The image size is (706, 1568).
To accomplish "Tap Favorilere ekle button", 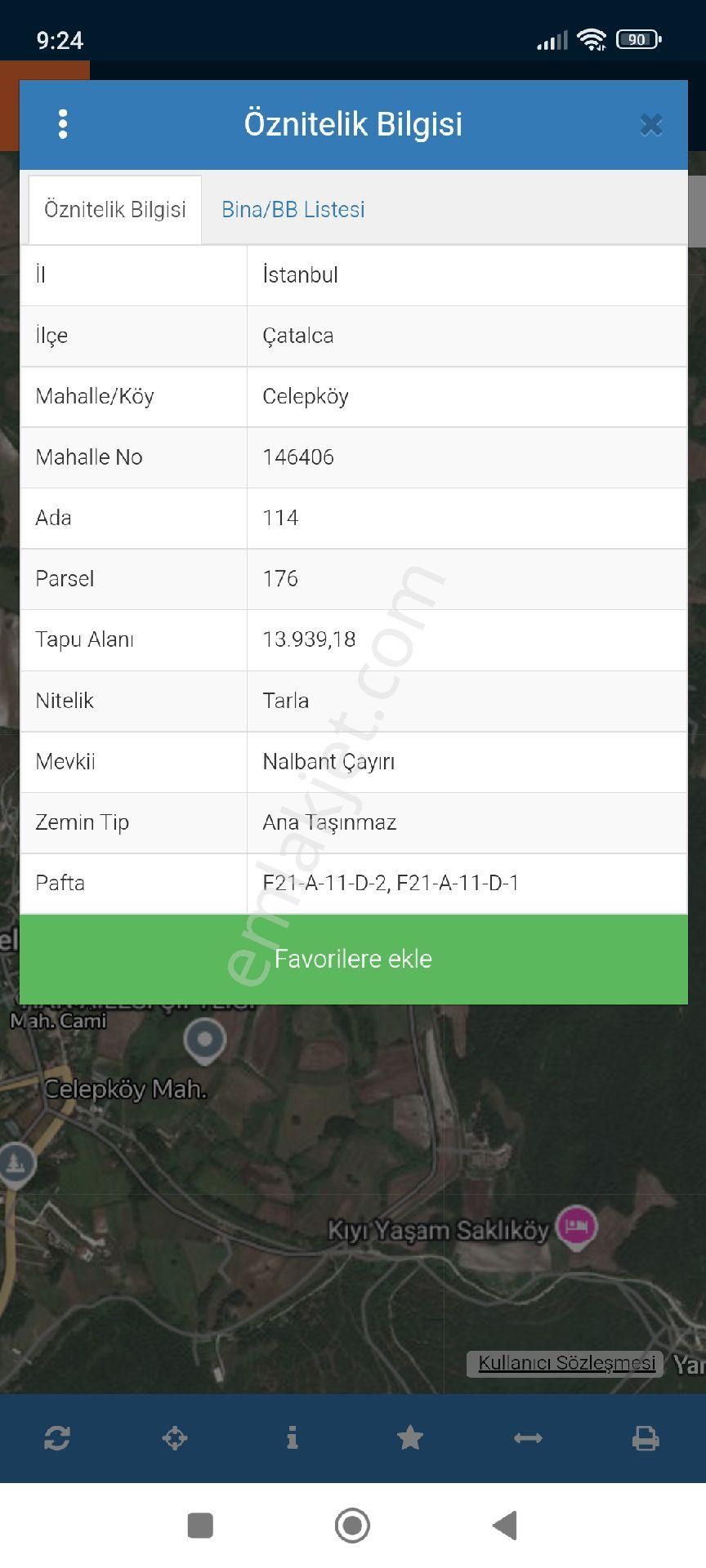I will 353,959.
